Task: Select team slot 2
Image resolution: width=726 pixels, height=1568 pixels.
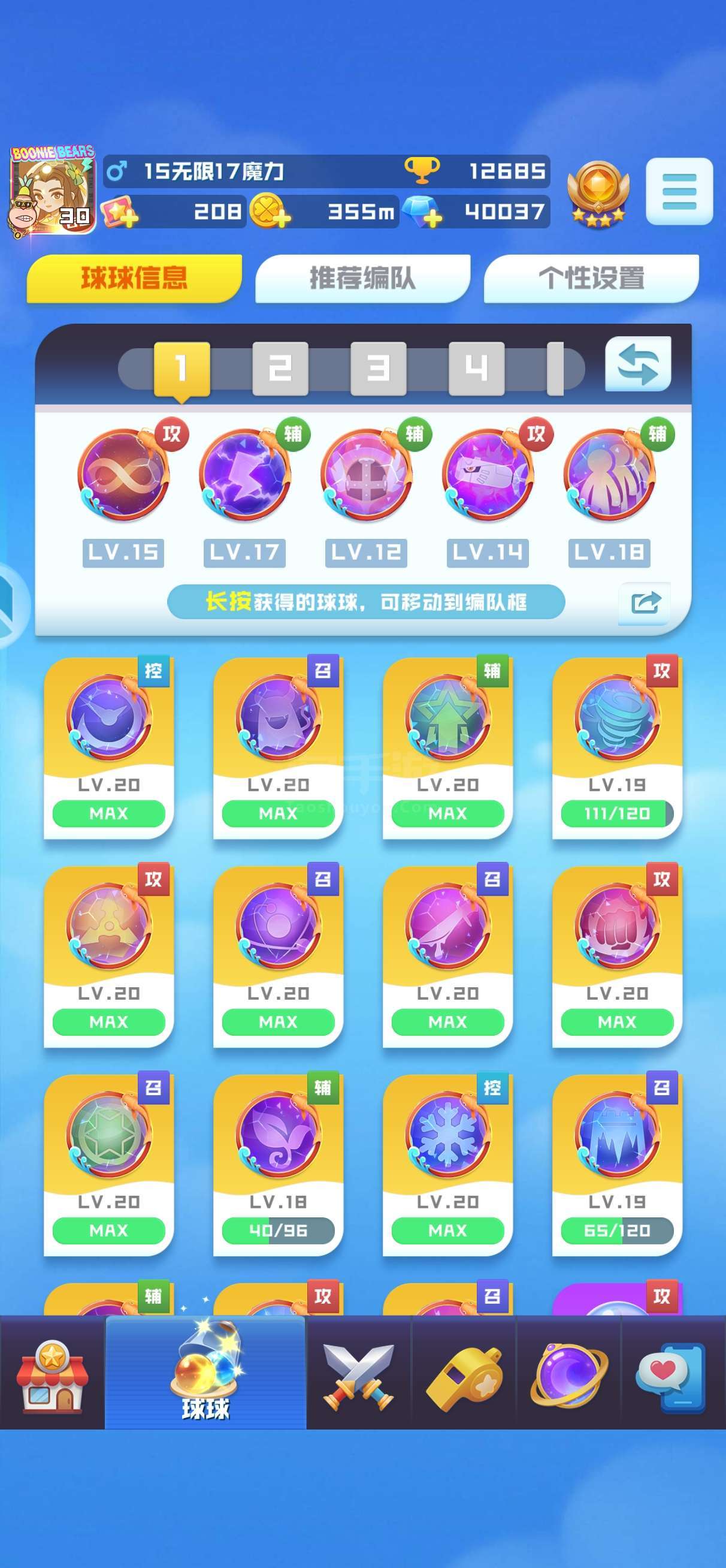Action: pyautogui.click(x=280, y=369)
